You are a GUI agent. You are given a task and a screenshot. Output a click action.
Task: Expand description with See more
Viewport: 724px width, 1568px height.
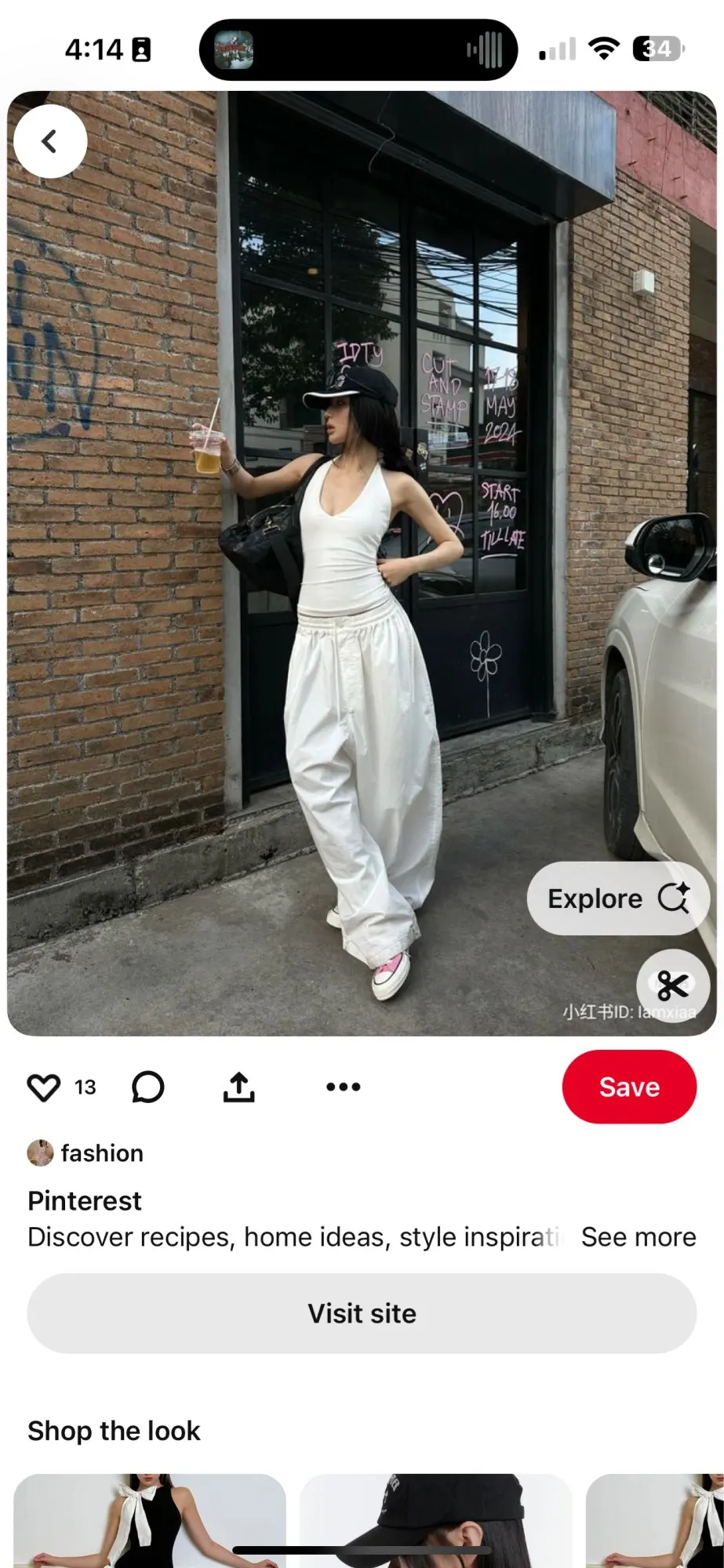click(639, 1237)
